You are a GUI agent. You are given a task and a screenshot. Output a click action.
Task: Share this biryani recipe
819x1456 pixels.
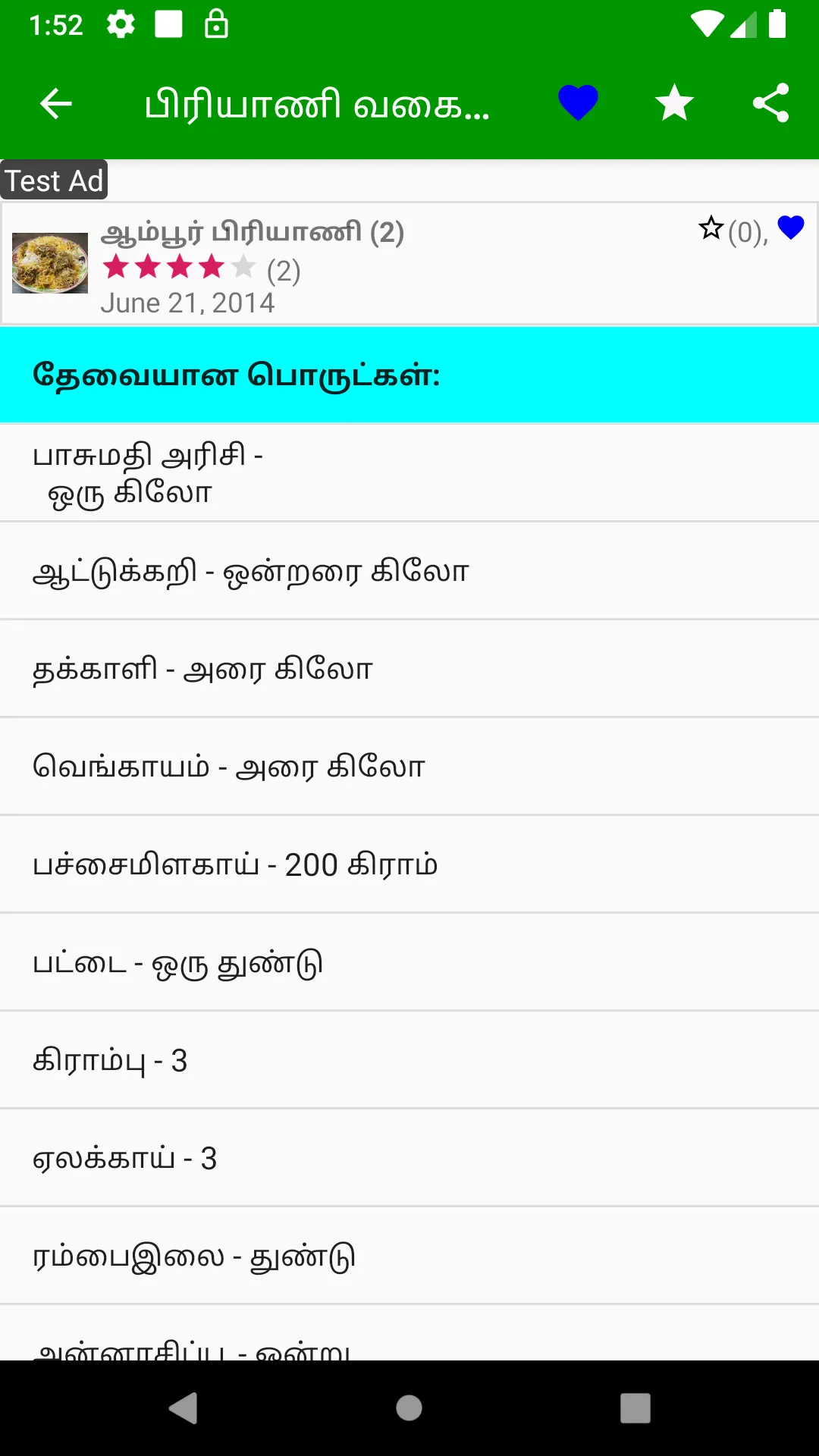pos(770,103)
